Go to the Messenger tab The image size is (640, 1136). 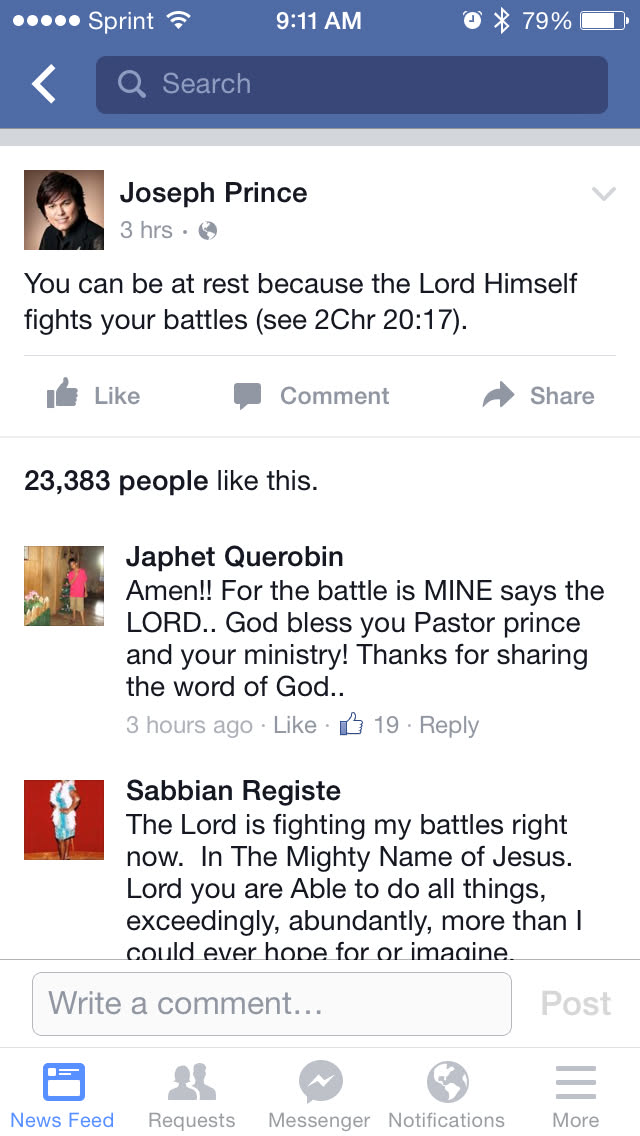pyautogui.click(x=320, y=1095)
